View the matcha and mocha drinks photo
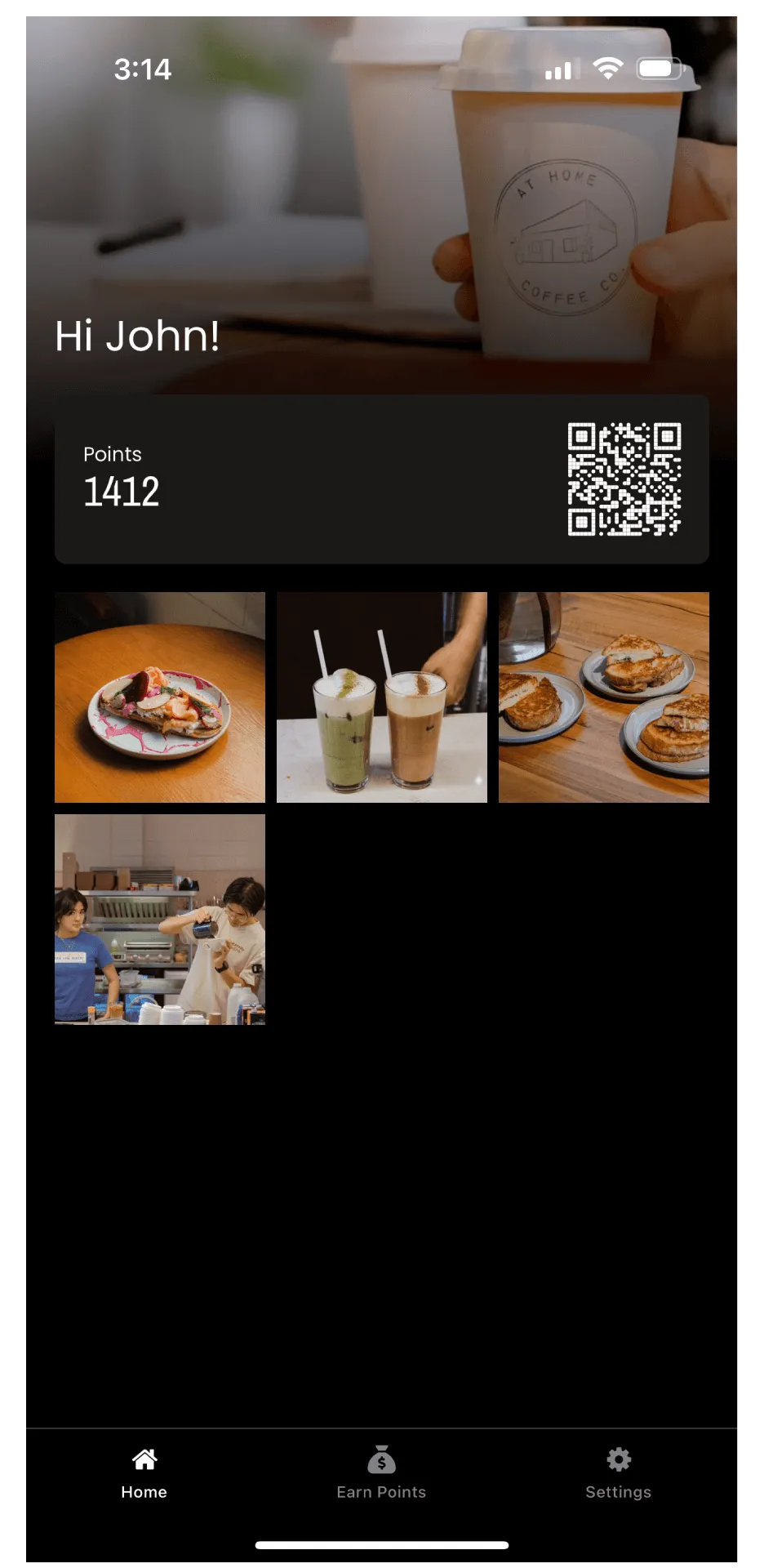 (x=381, y=697)
